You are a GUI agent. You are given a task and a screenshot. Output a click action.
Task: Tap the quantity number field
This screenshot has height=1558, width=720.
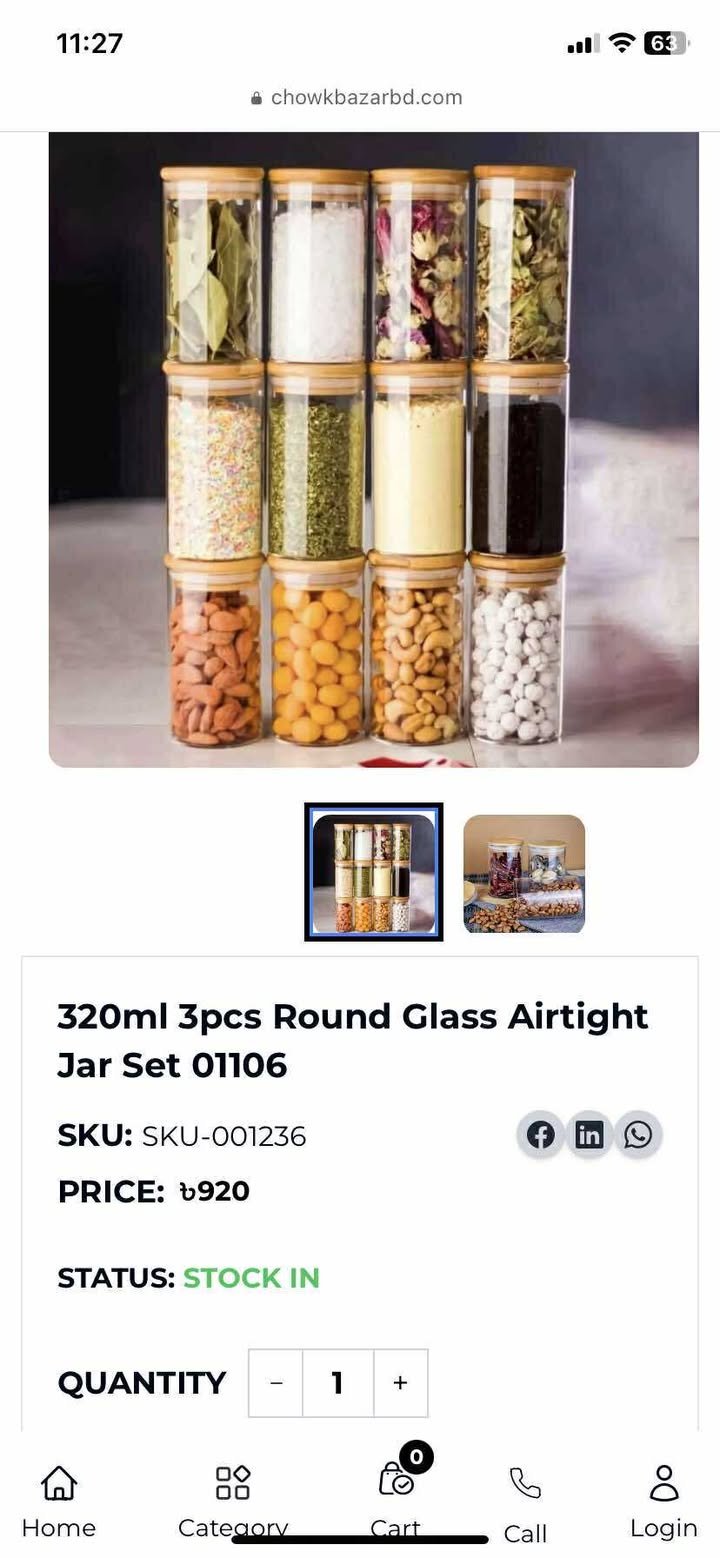point(338,1383)
